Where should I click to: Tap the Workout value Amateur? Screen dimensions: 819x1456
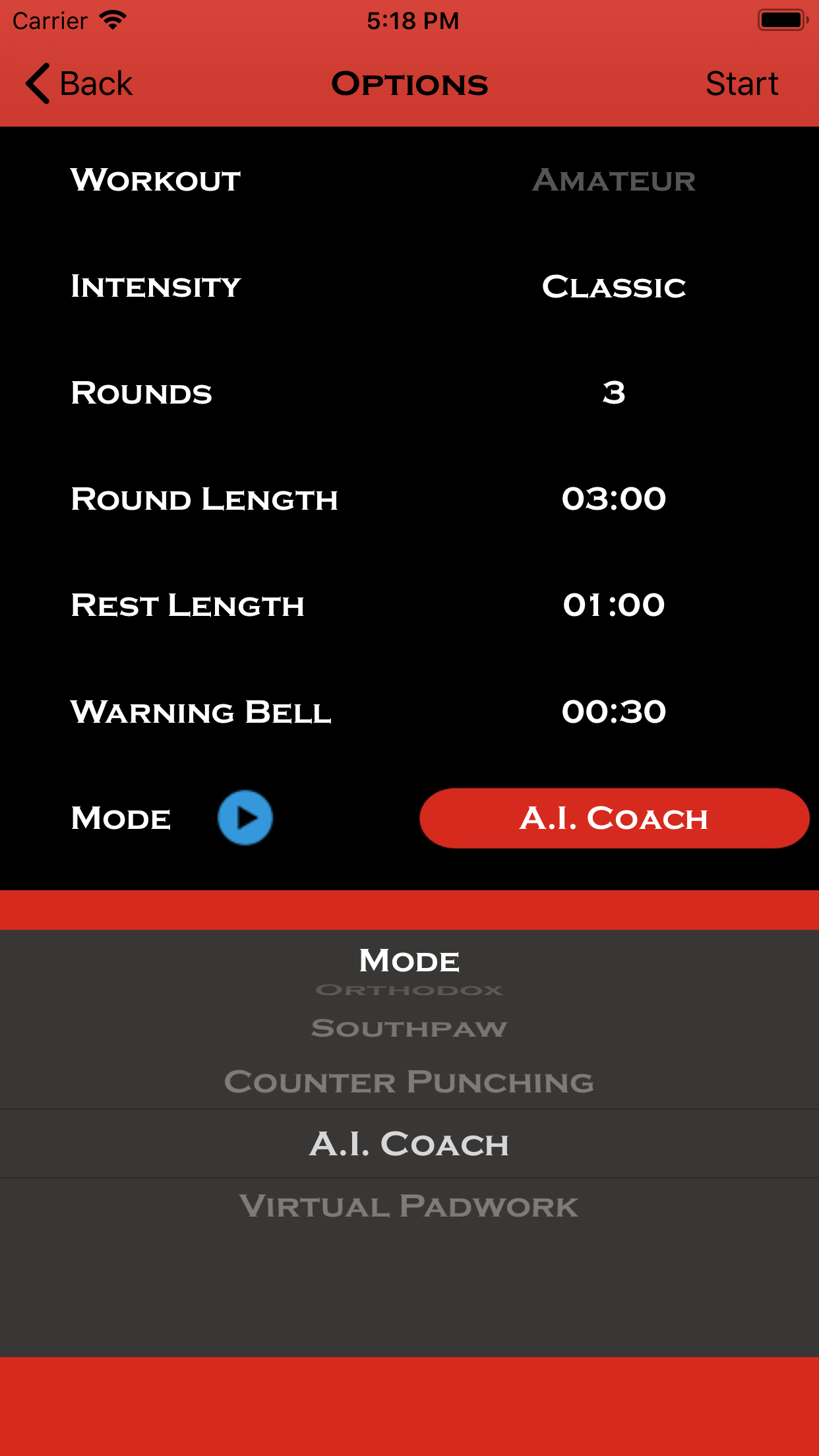(614, 181)
